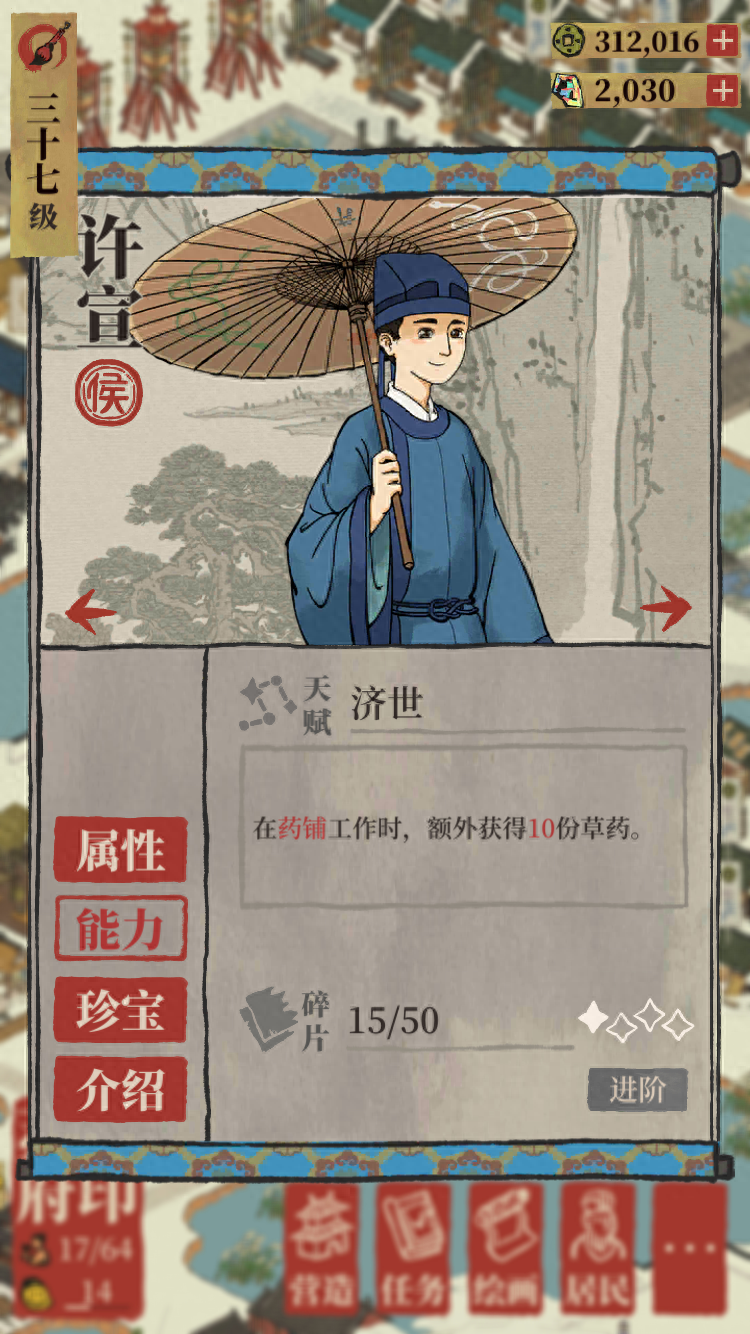Switch to the 属性 tab
This screenshot has width=750, height=1334.
(121, 851)
